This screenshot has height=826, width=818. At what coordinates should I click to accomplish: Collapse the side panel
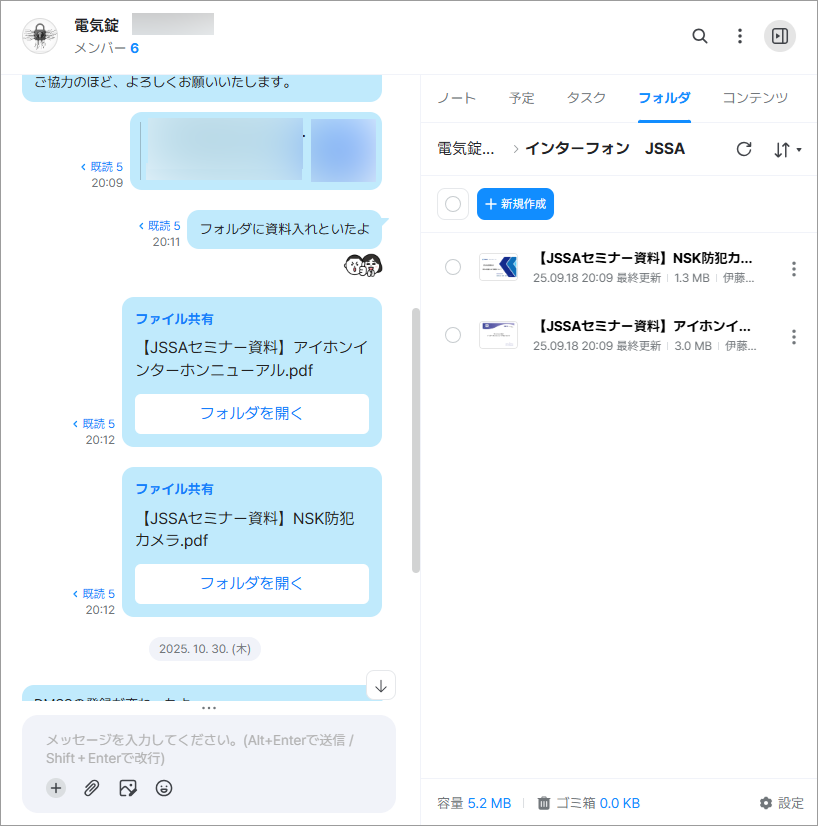tap(780, 36)
